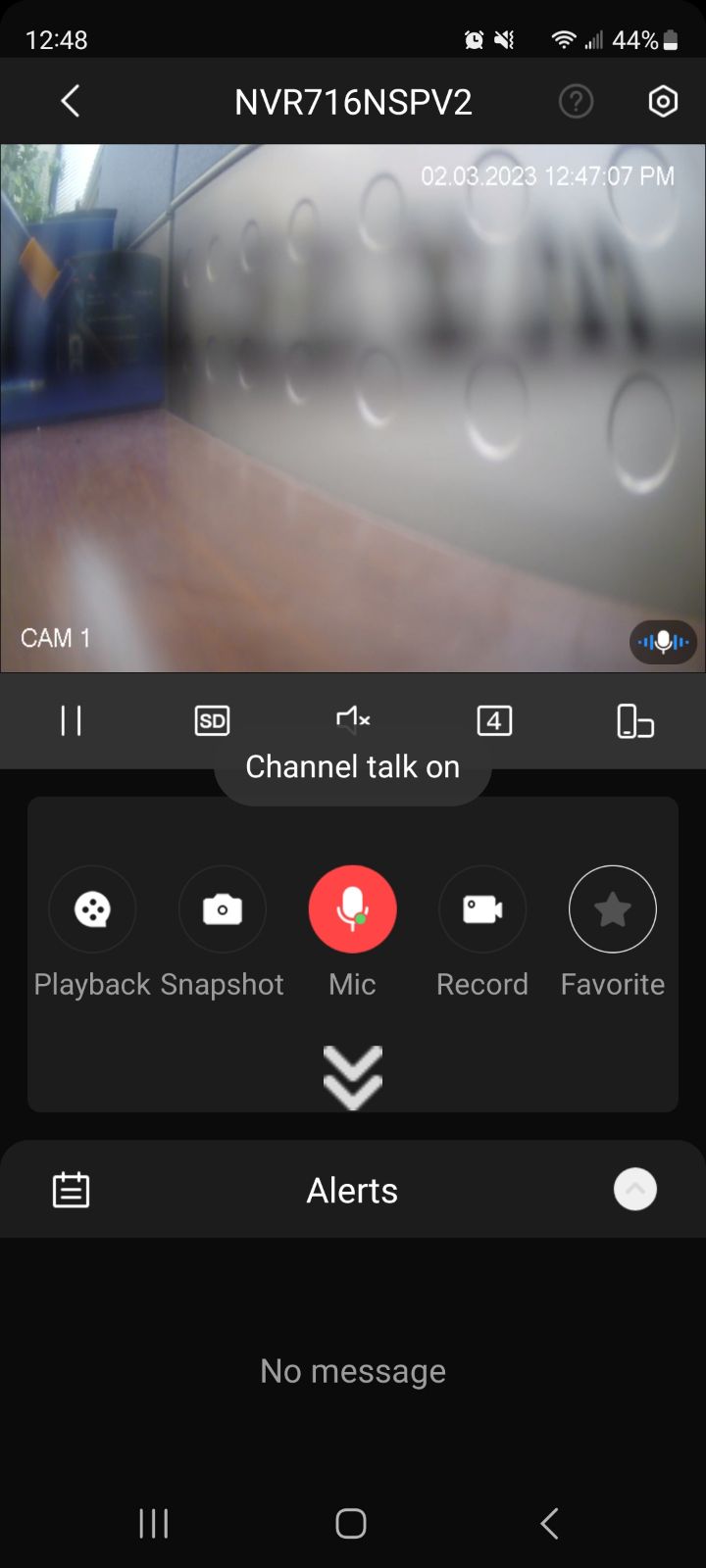Viewport: 706px width, 1568px height.
Task: Collapse the tools panel with double chevron
Action: click(x=352, y=1075)
